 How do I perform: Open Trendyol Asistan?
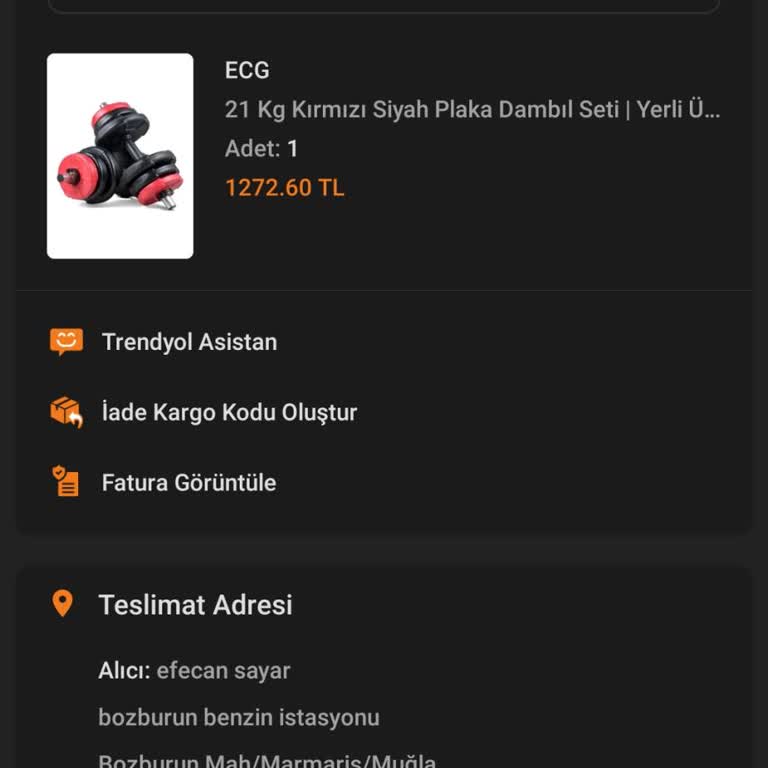189,342
